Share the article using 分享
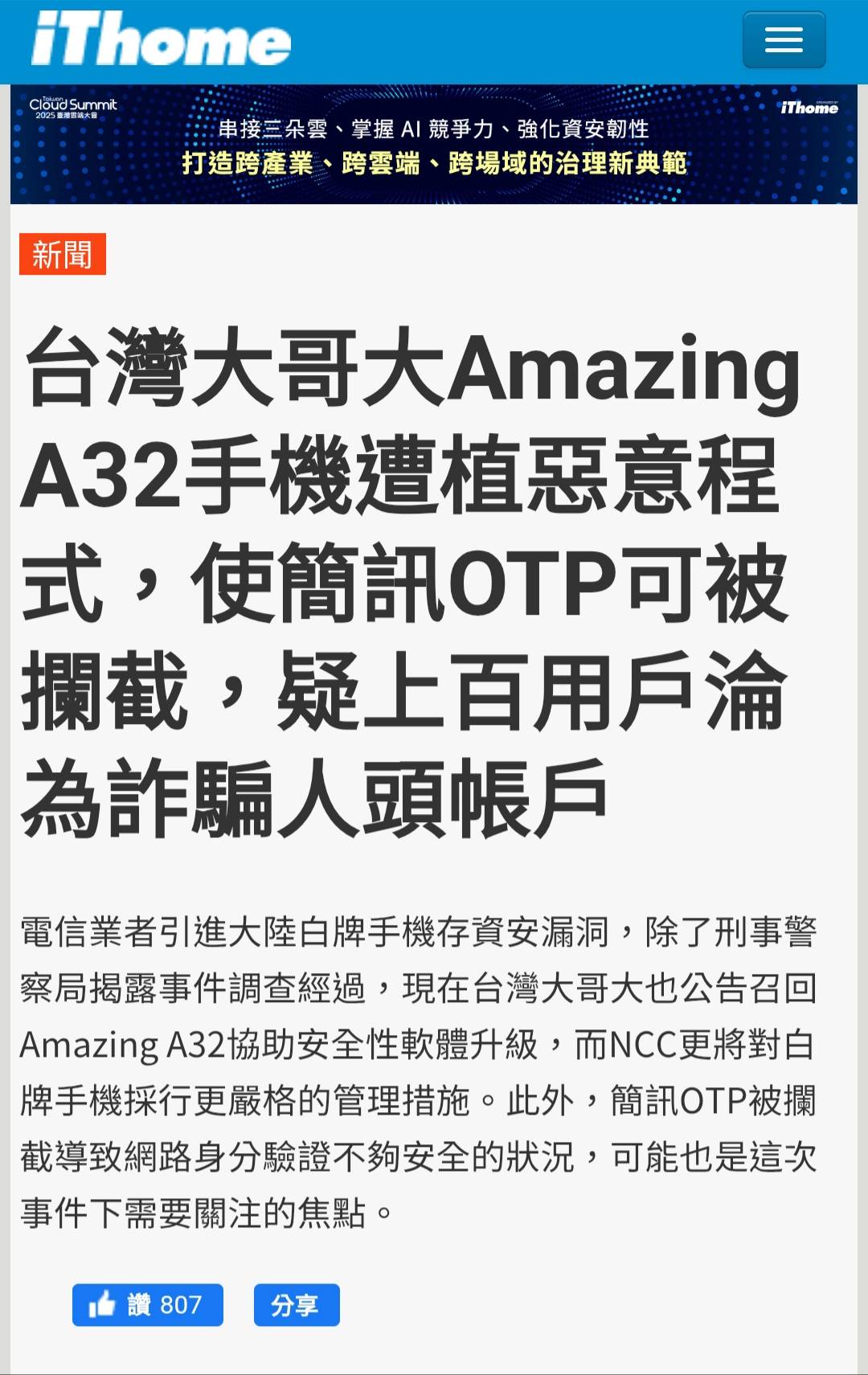This screenshot has width=868, height=1375. (297, 1305)
